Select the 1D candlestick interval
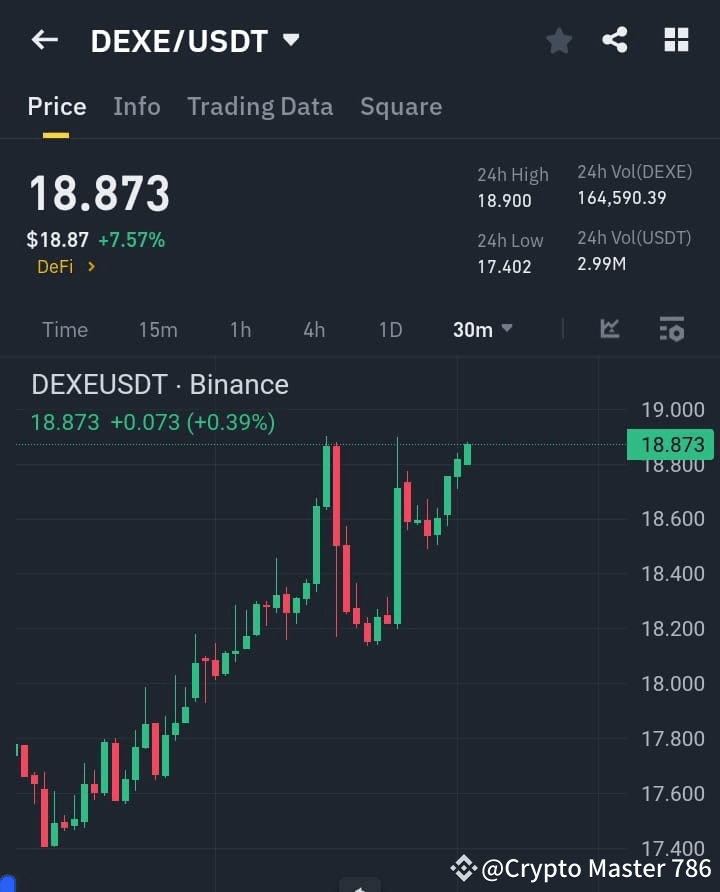This screenshot has height=892, width=720. 389,329
